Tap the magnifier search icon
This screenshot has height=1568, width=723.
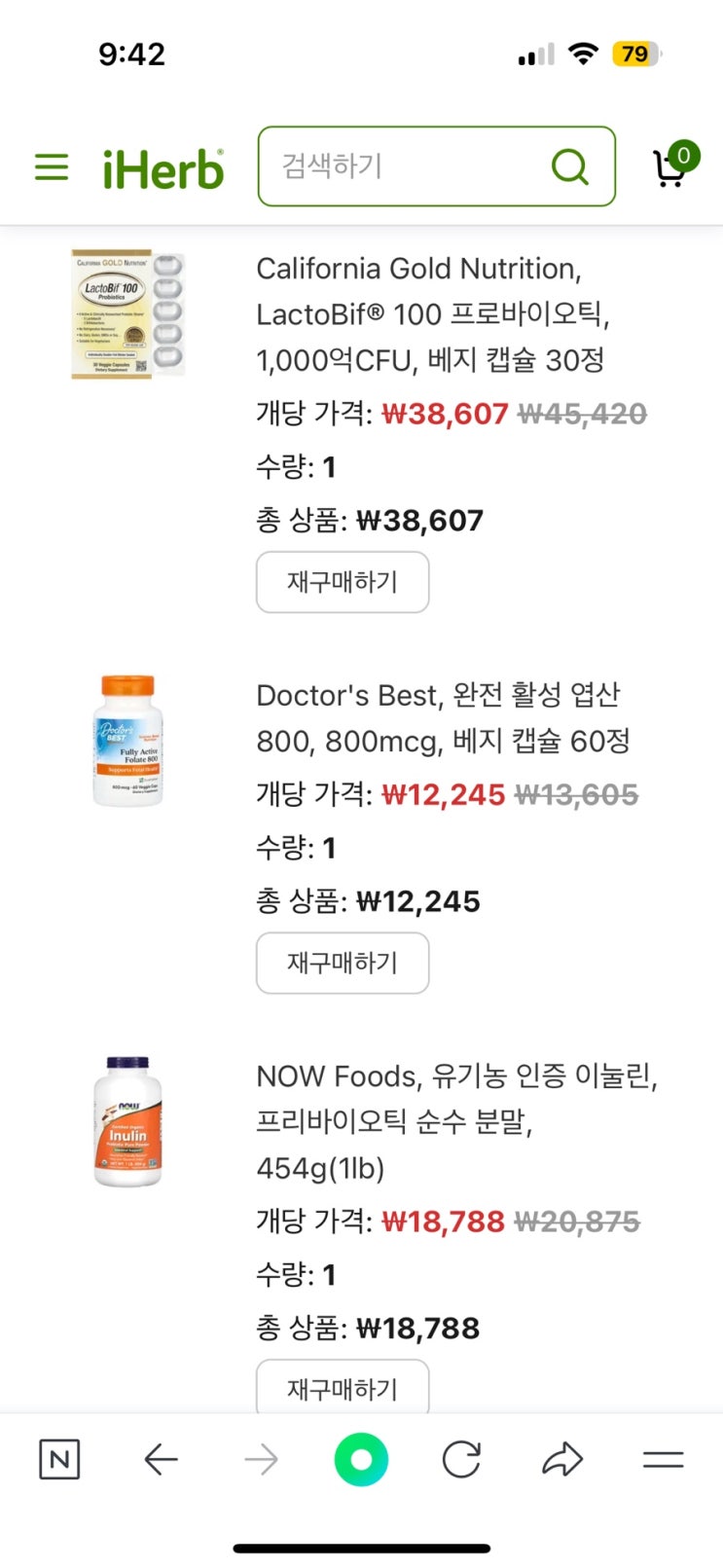[569, 166]
